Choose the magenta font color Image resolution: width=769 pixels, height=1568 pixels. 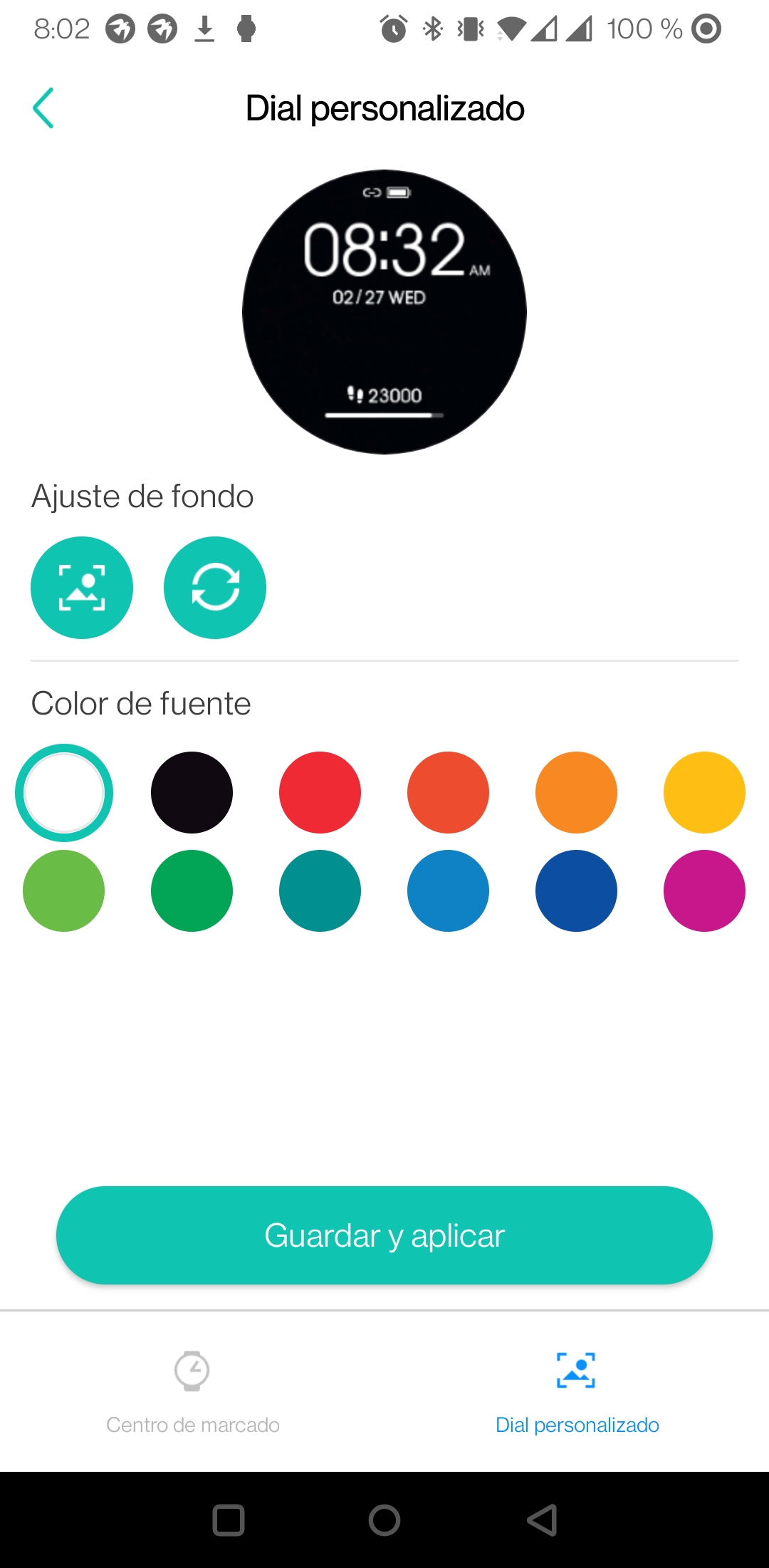pos(705,891)
